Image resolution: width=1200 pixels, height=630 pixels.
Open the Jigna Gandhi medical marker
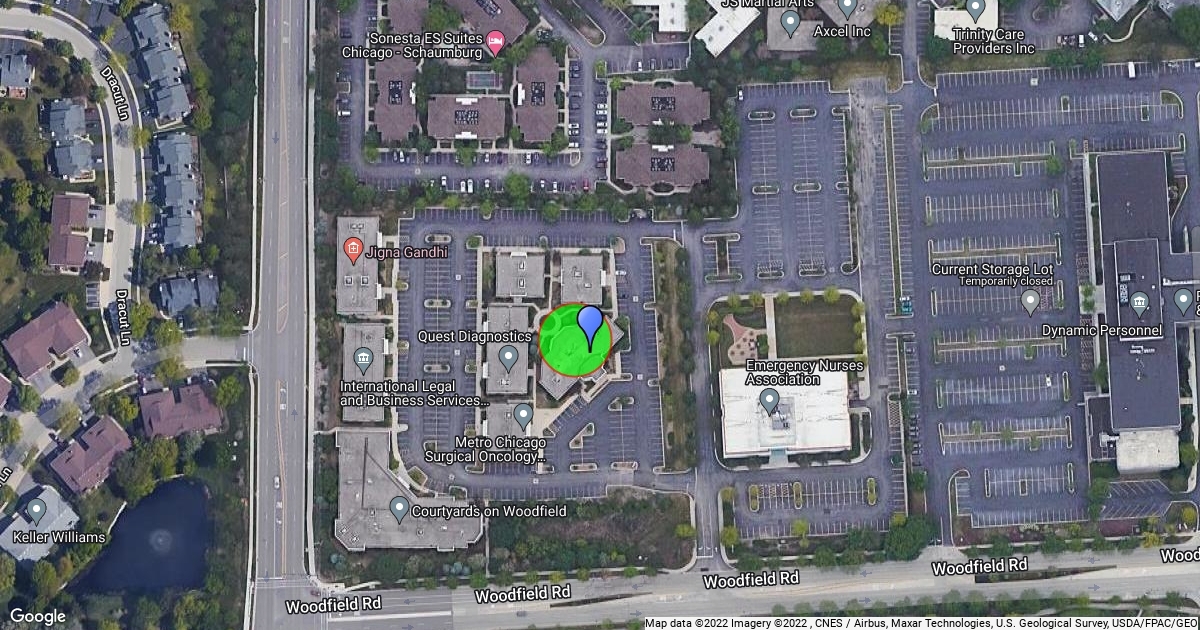pyautogui.click(x=352, y=250)
